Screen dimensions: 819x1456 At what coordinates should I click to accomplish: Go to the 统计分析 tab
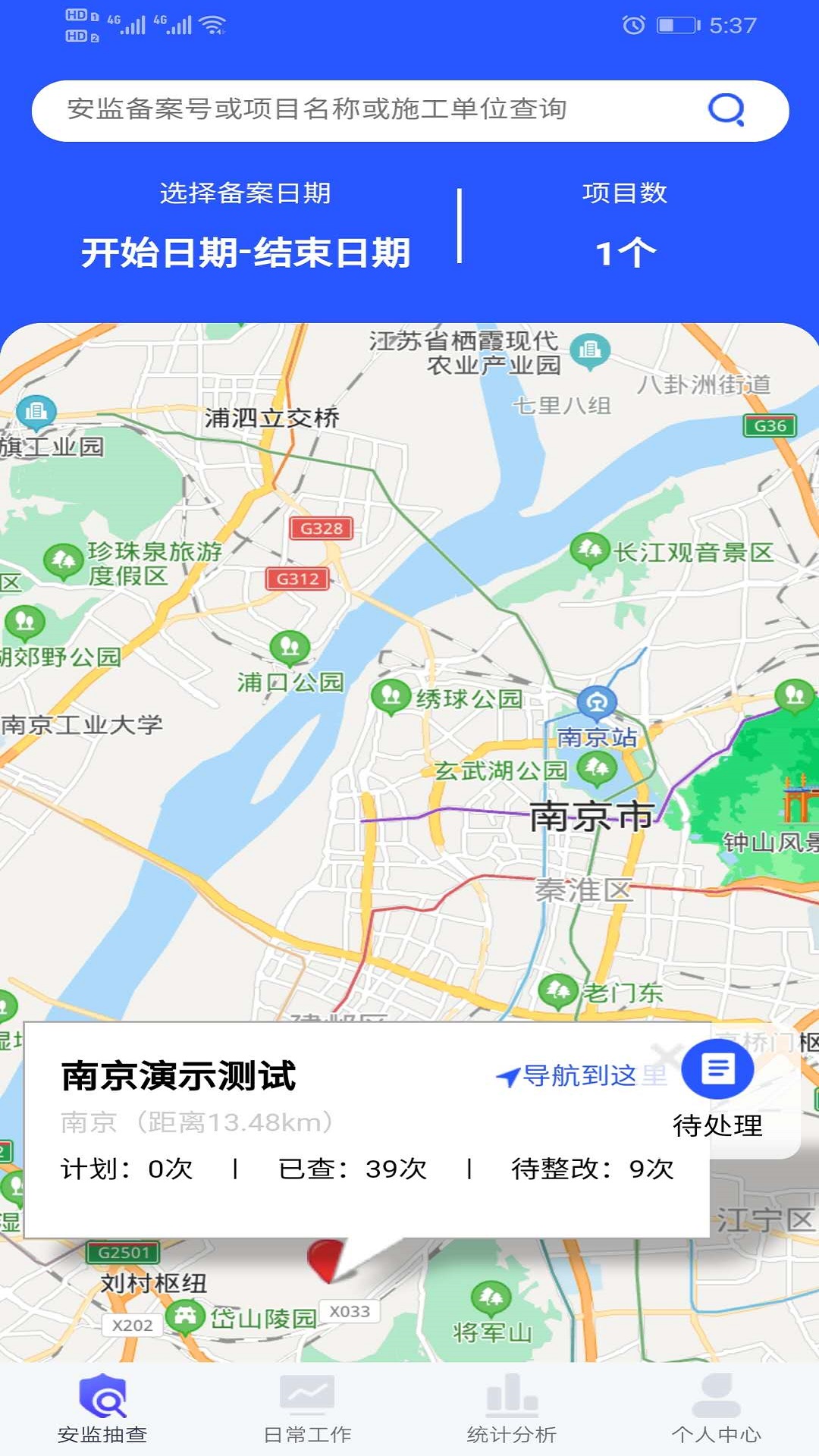pyautogui.click(x=512, y=1409)
